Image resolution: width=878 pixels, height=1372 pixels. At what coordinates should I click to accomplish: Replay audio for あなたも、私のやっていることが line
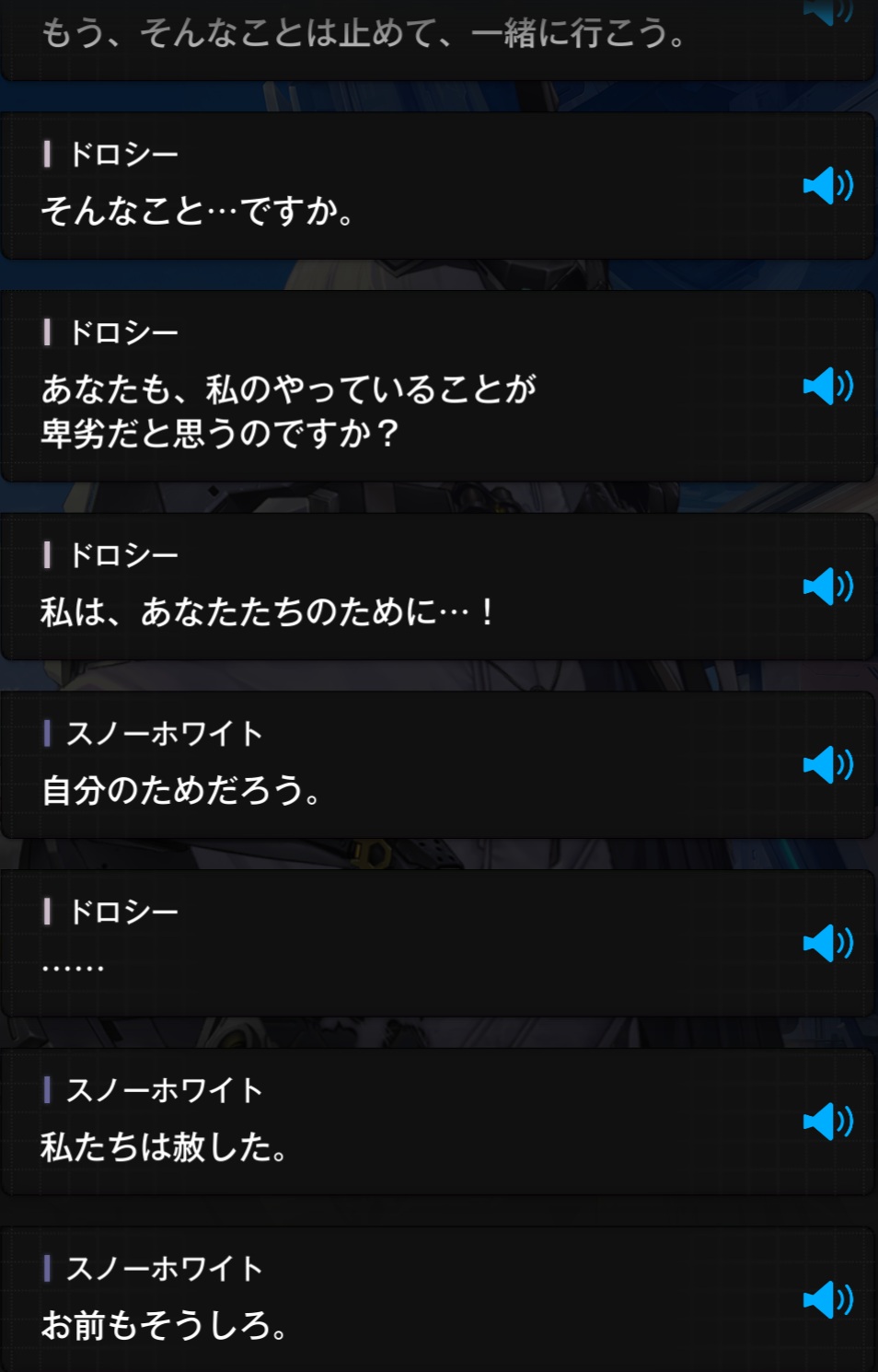826,386
